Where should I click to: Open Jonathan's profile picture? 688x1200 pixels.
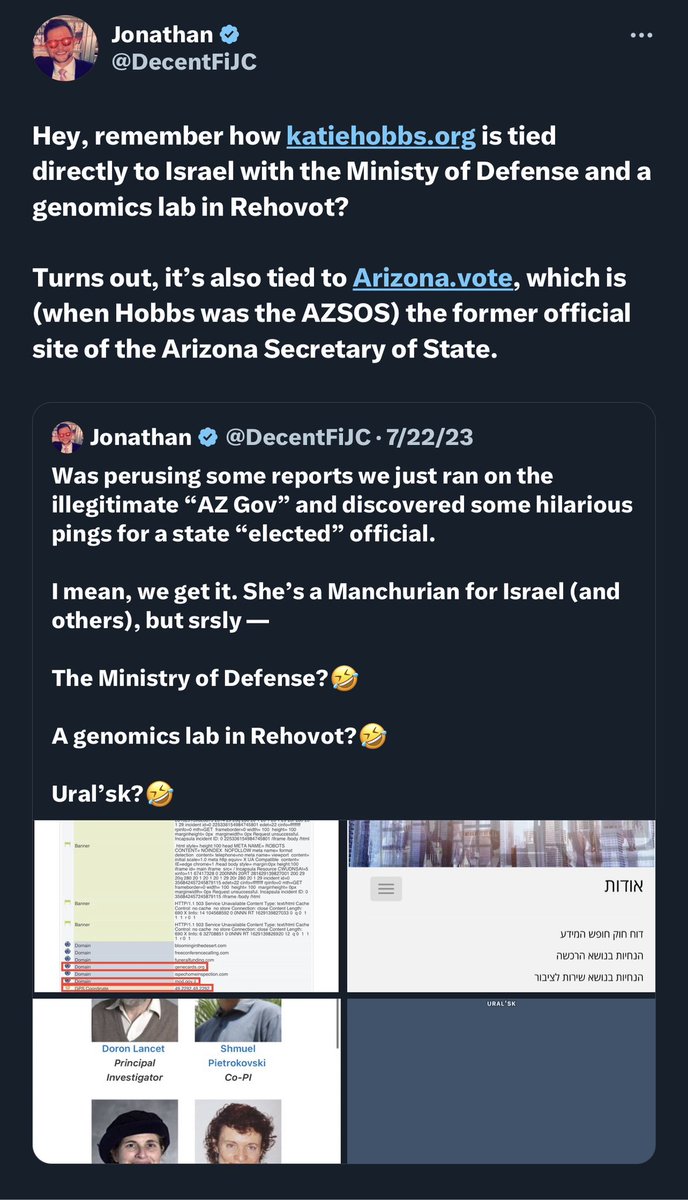pyautogui.click(x=65, y=47)
